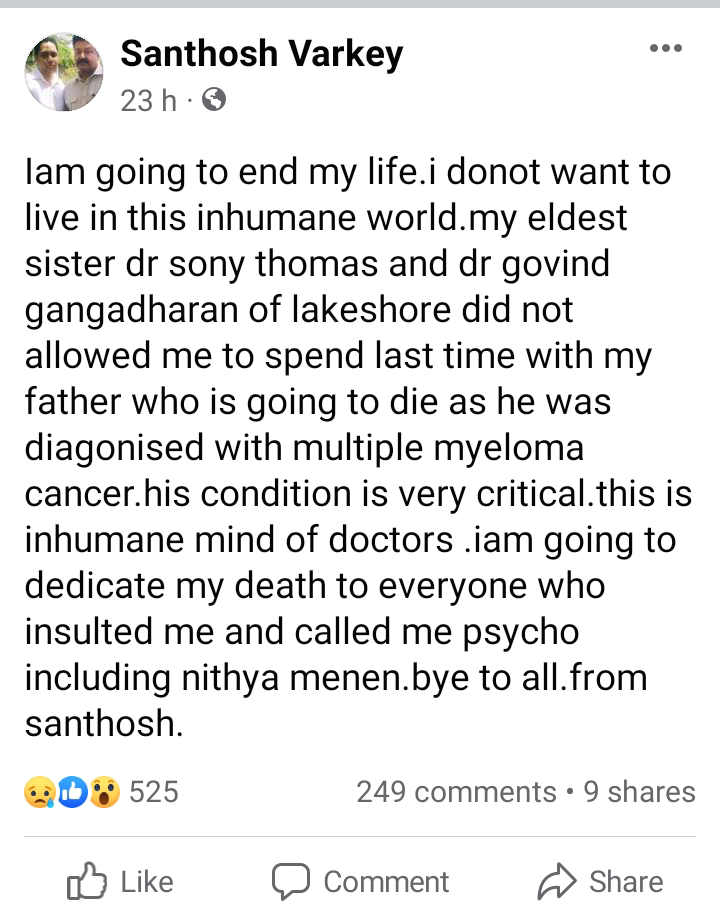Image resolution: width=720 pixels, height=919 pixels.
Task: Open the 249 comments
Action: click(456, 792)
